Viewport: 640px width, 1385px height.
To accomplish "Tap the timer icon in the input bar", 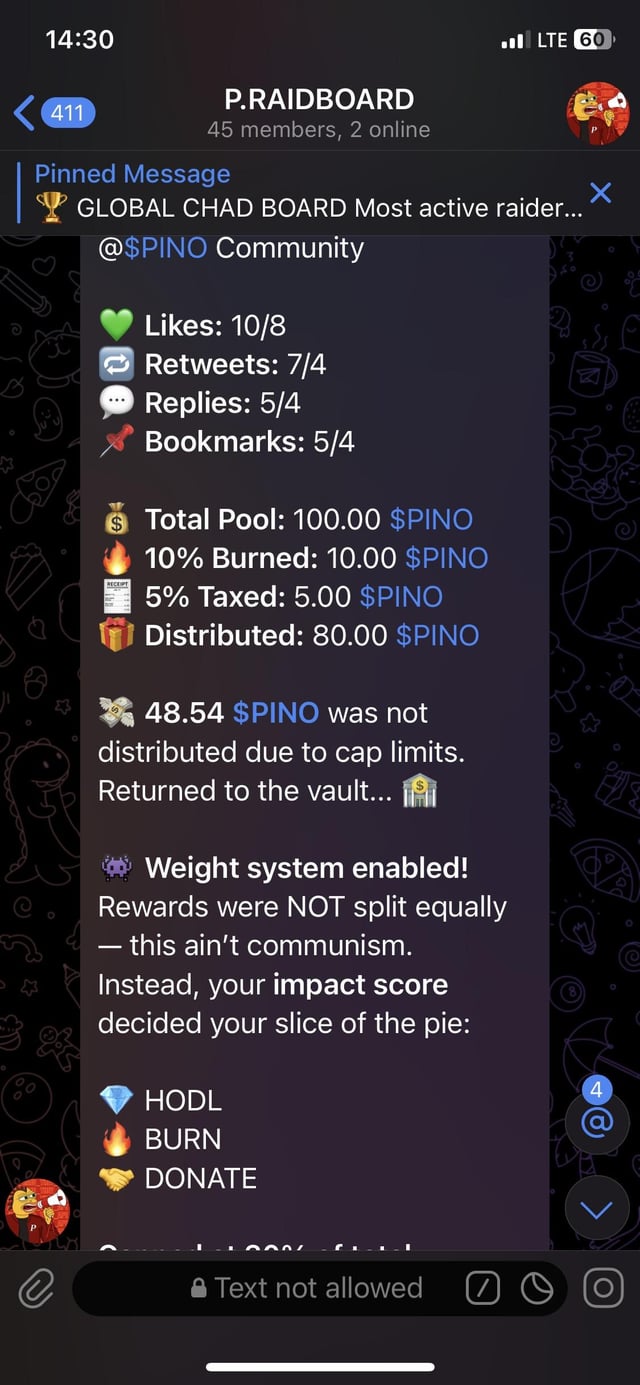I will point(537,1289).
